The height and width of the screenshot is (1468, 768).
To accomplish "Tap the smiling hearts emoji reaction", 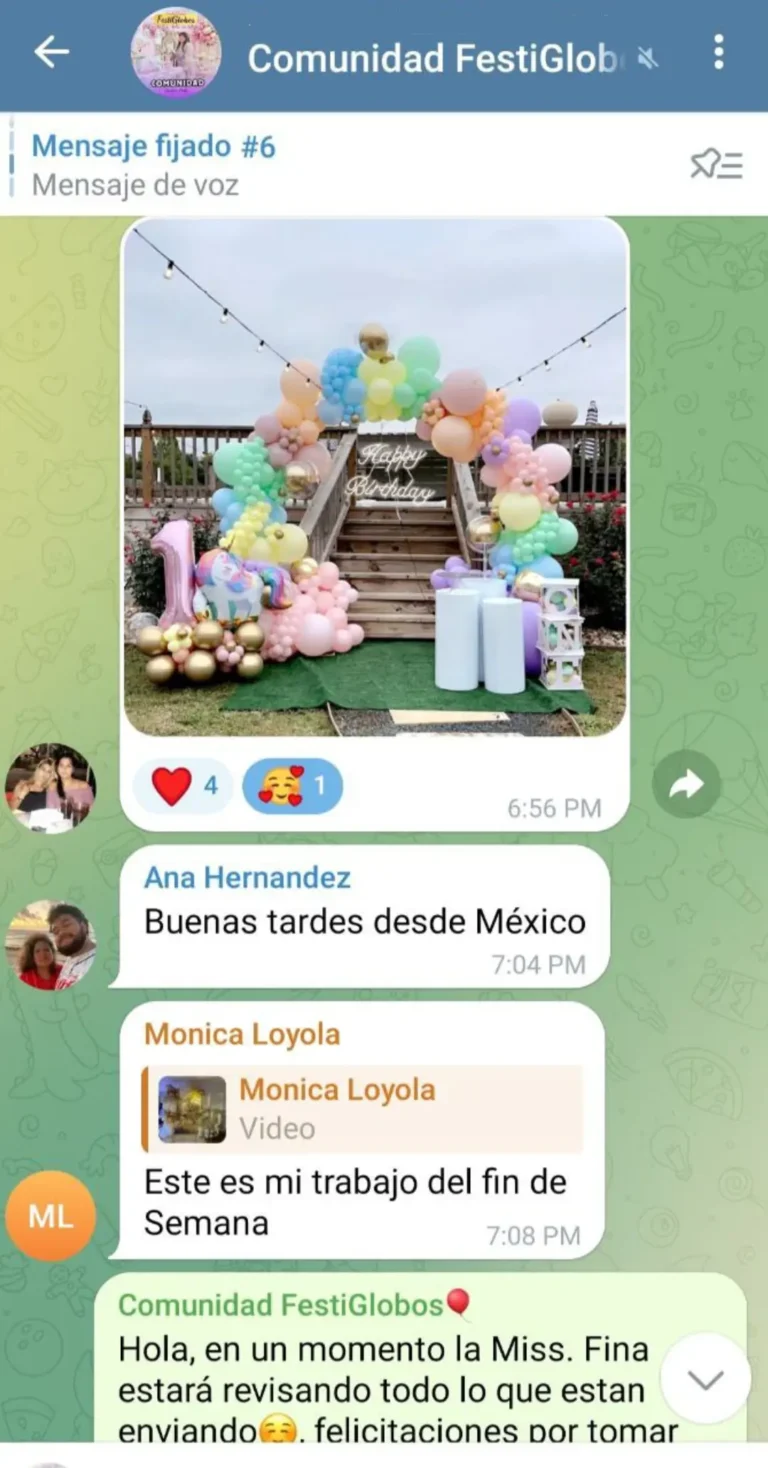I will click(x=292, y=786).
